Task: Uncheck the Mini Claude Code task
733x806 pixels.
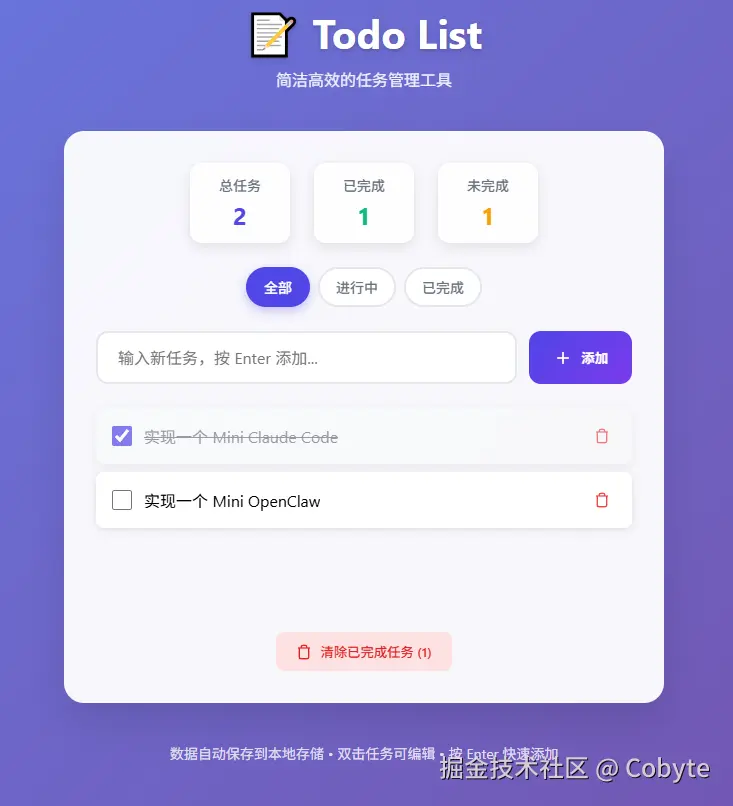Action: (122, 436)
